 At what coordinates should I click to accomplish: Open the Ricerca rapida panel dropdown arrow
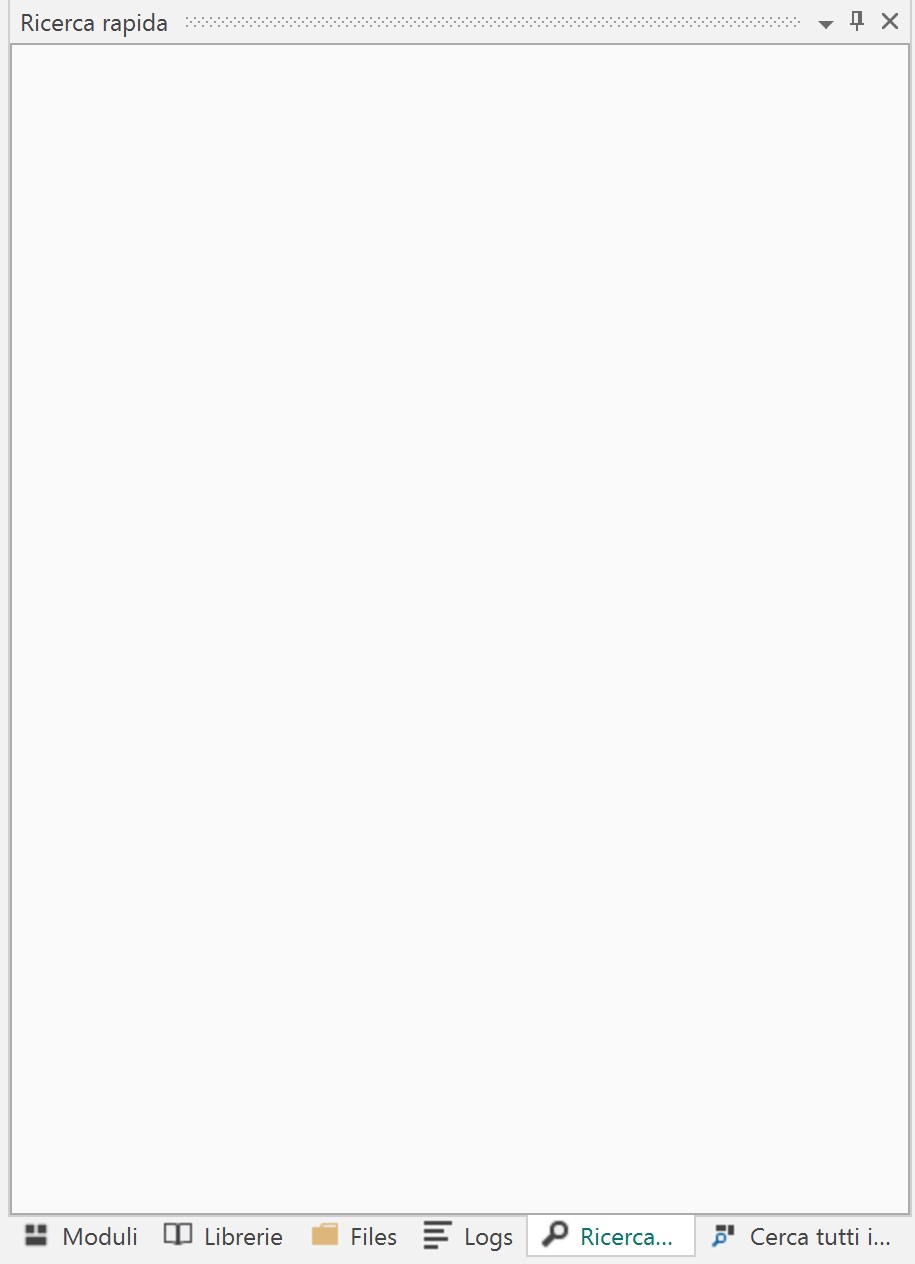click(826, 24)
